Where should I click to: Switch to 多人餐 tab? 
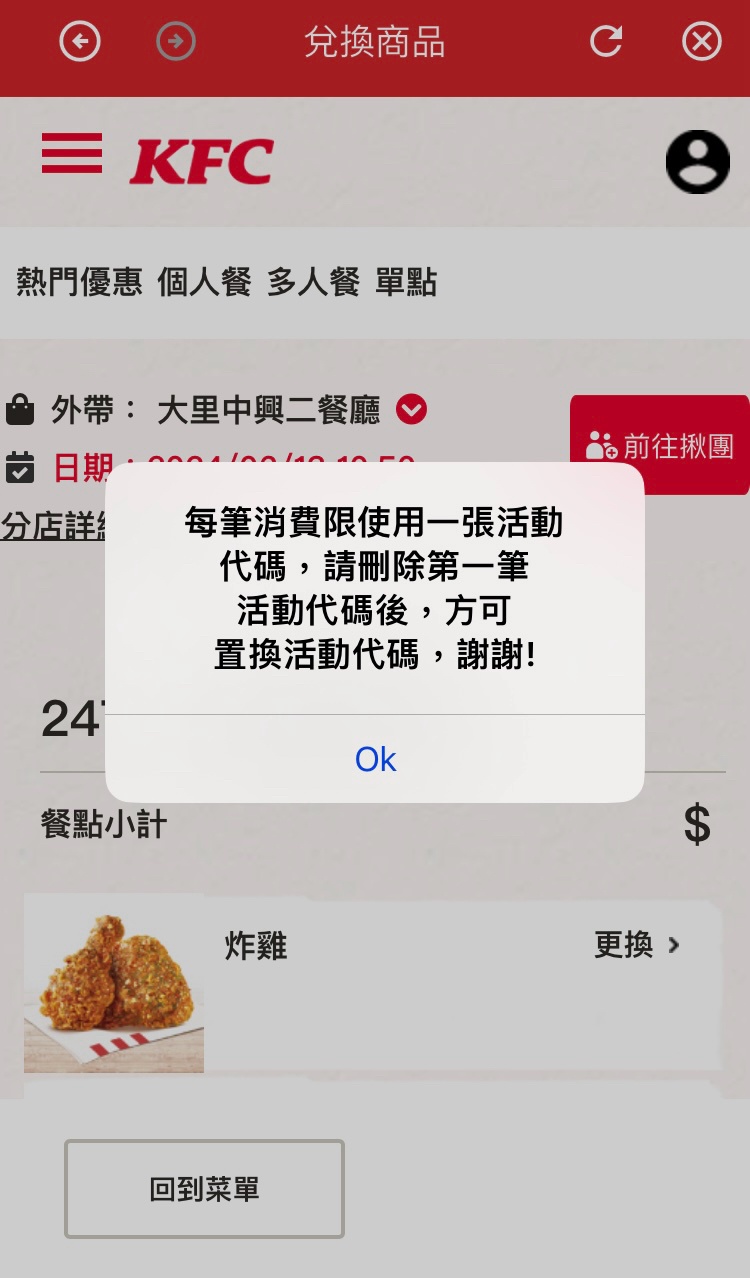coord(313,283)
